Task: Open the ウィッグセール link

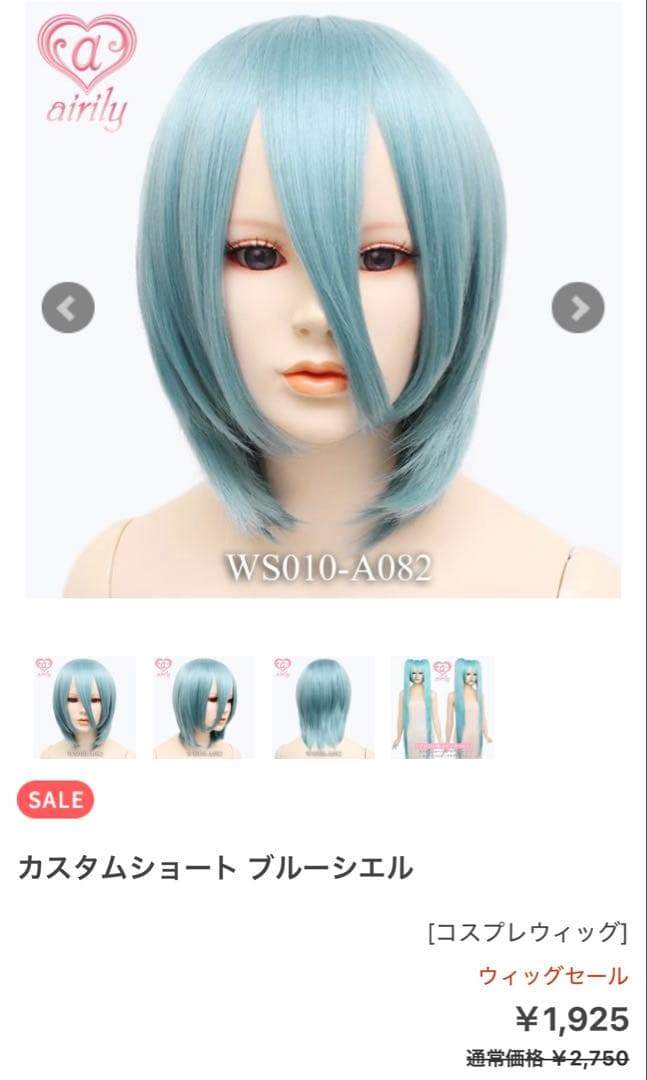Action: 553,975
